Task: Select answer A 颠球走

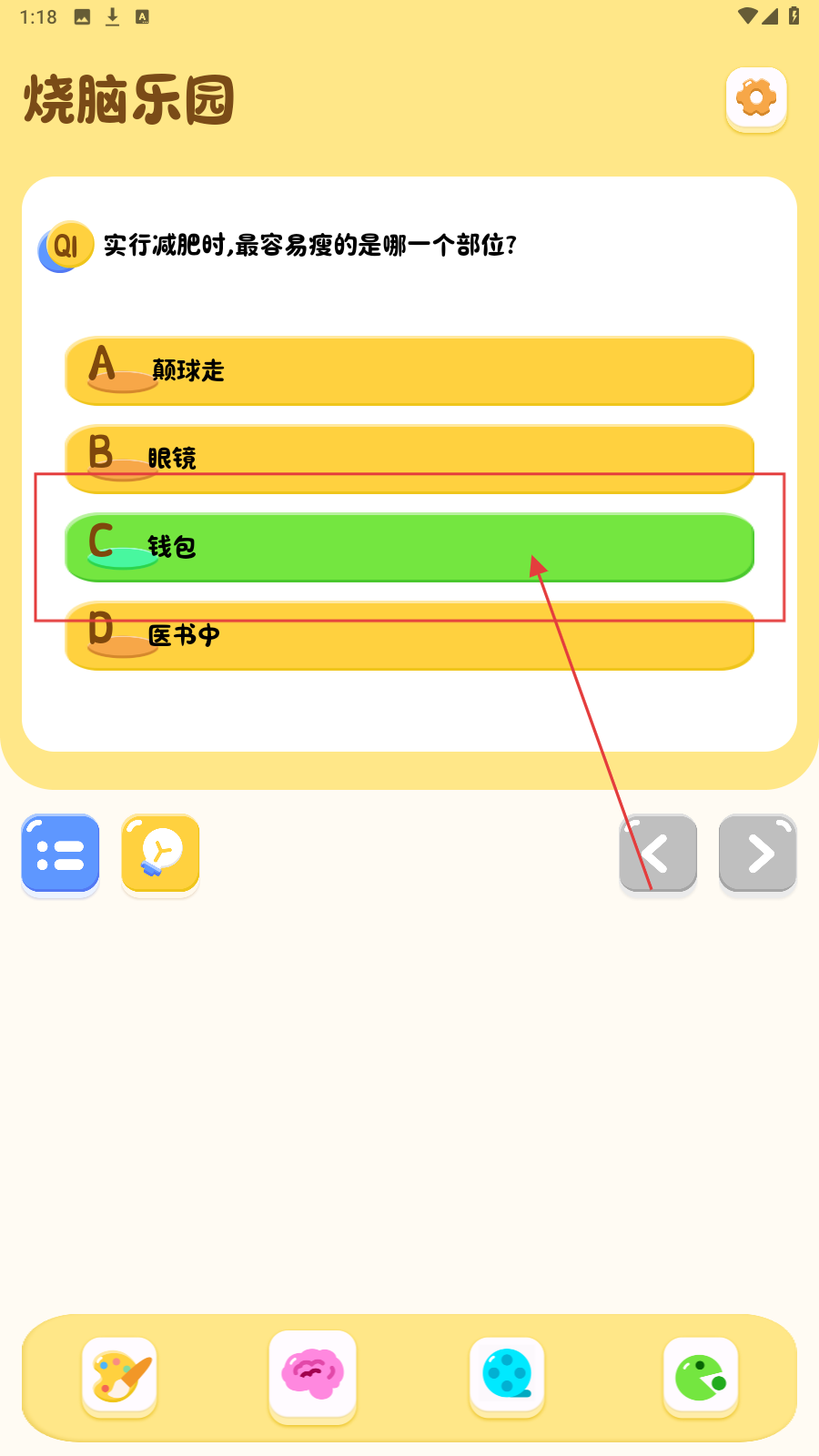Action: tap(409, 370)
